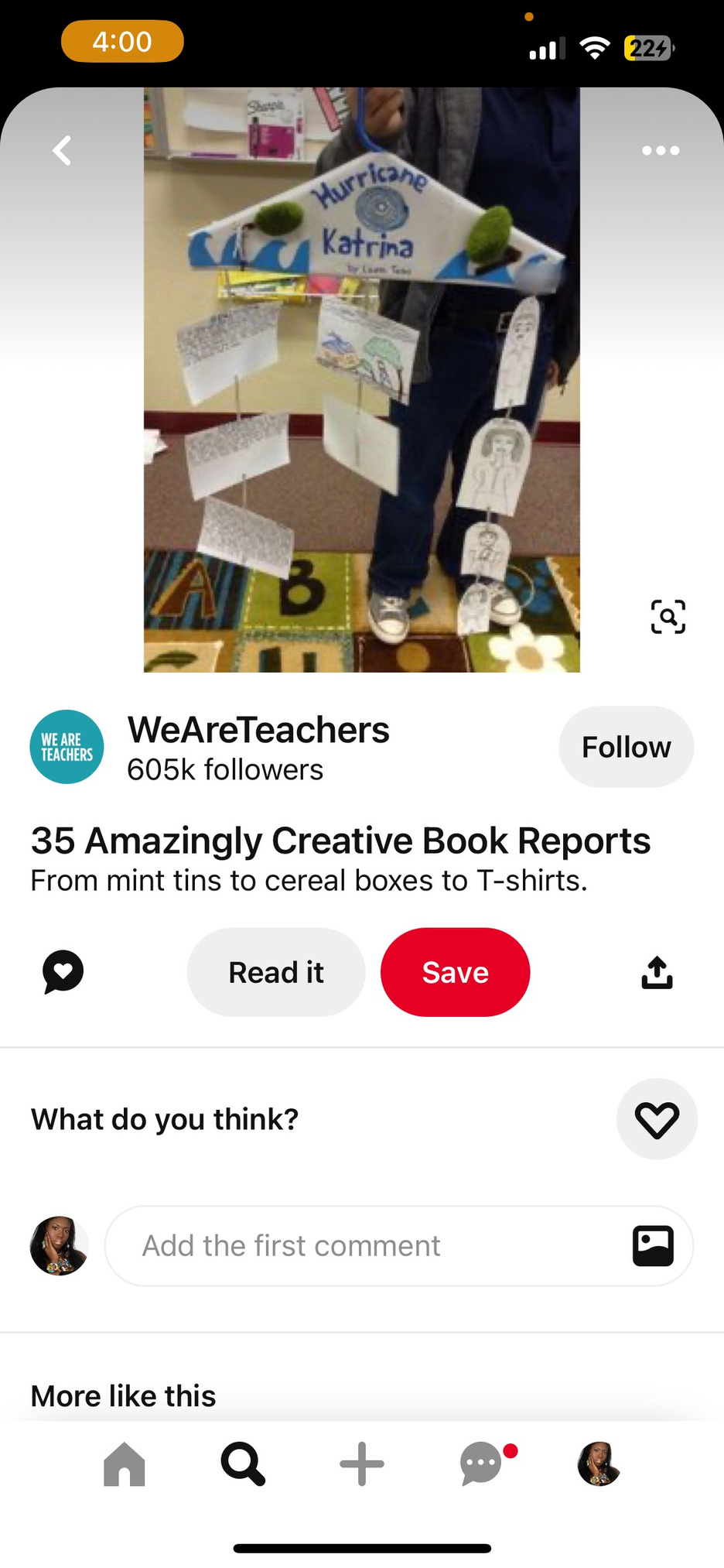Screen dimensions: 724x1568
Task: Open comments with the speech bubble heart icon
Action: pyautogui.click(x=63, y=971)
